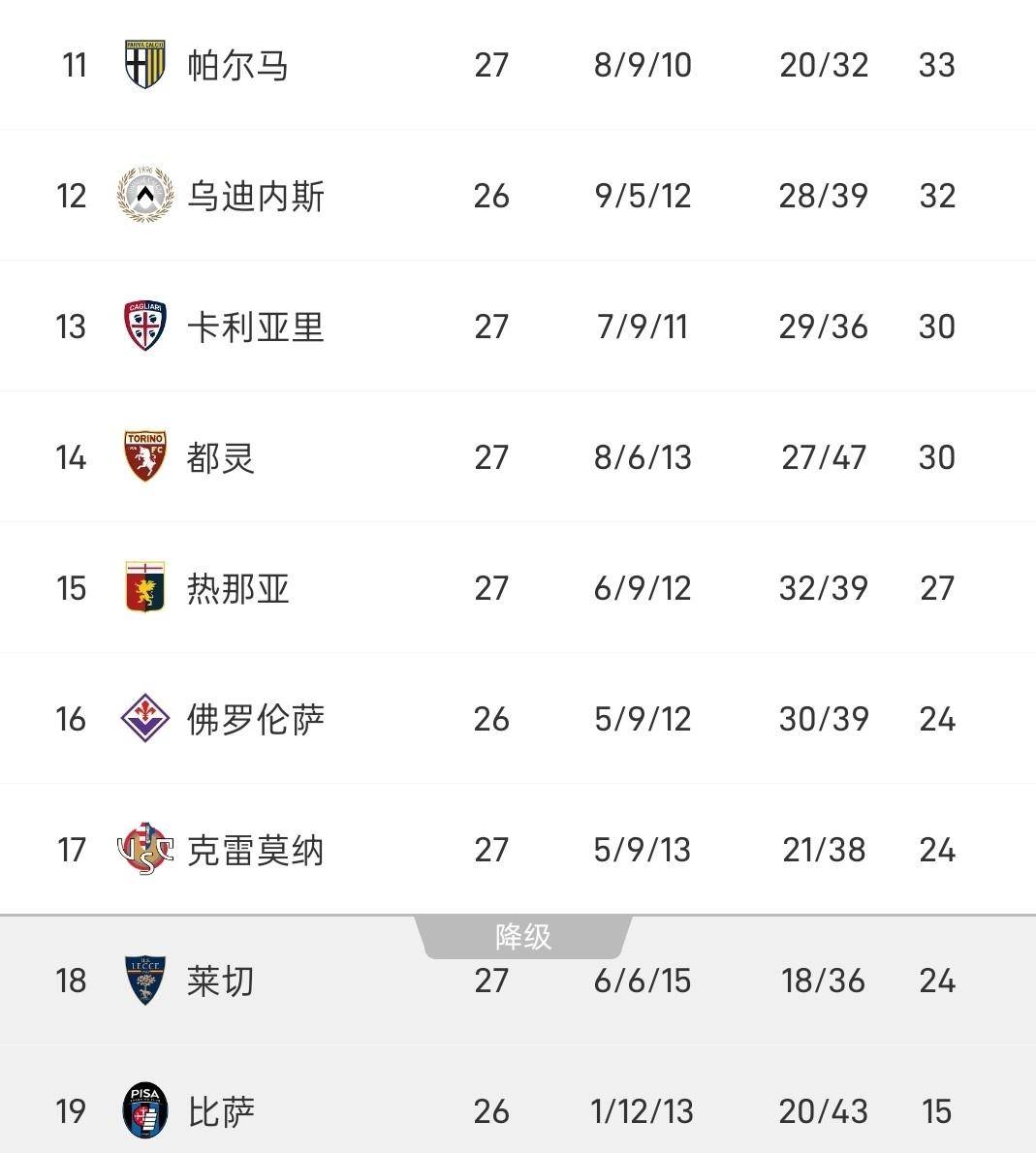Open the 帕尔马 team row

tap(237, 65)
